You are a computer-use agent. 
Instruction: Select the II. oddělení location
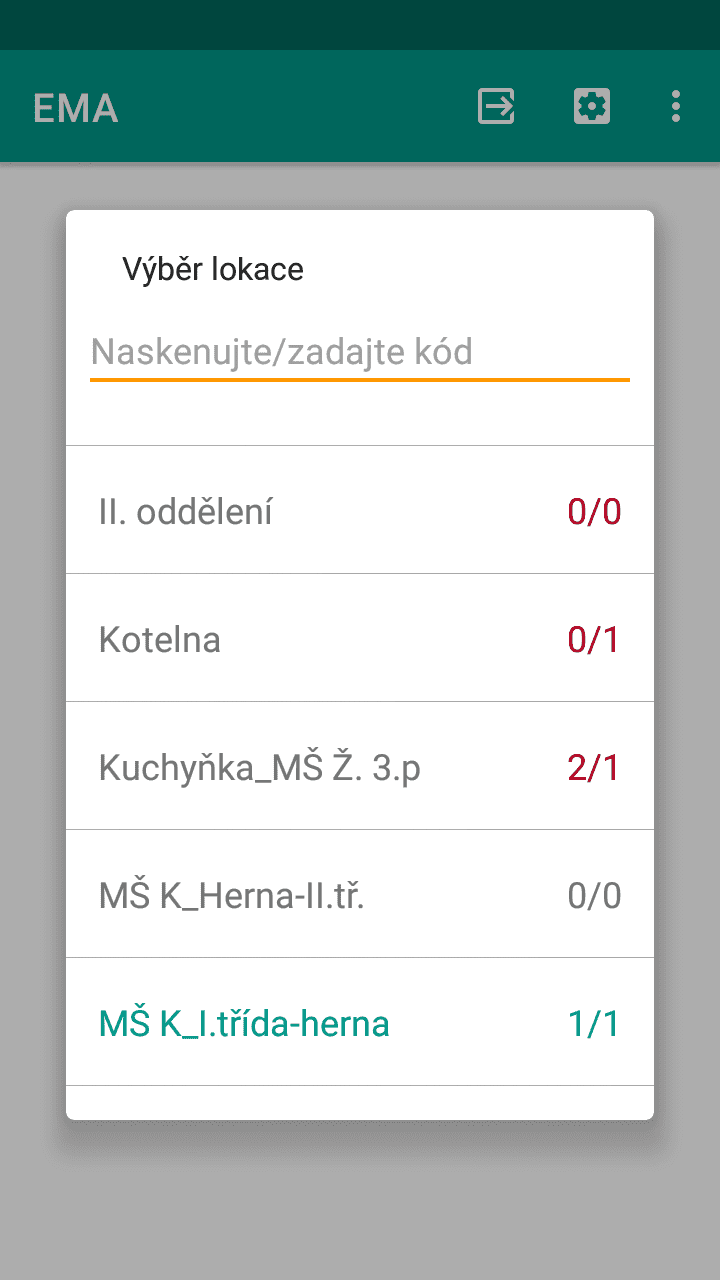[359, 511]
